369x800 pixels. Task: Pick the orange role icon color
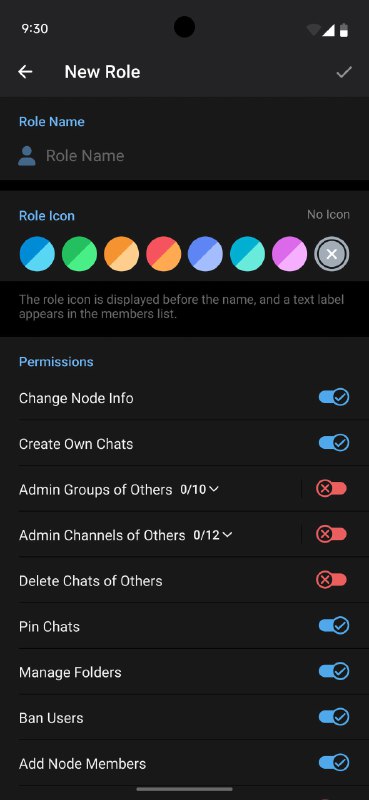pos(121,254)
